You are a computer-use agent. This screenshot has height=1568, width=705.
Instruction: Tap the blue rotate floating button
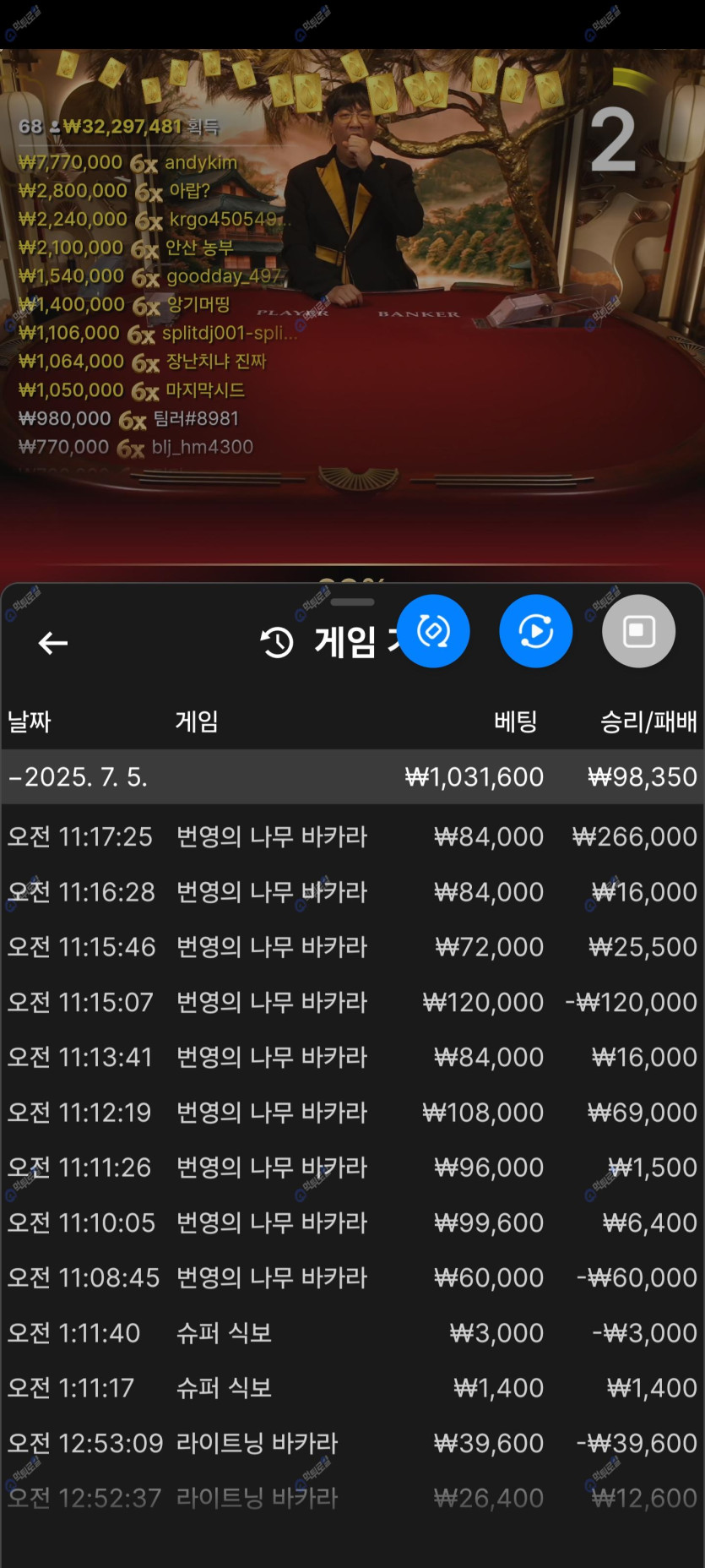tap(433, 631)
